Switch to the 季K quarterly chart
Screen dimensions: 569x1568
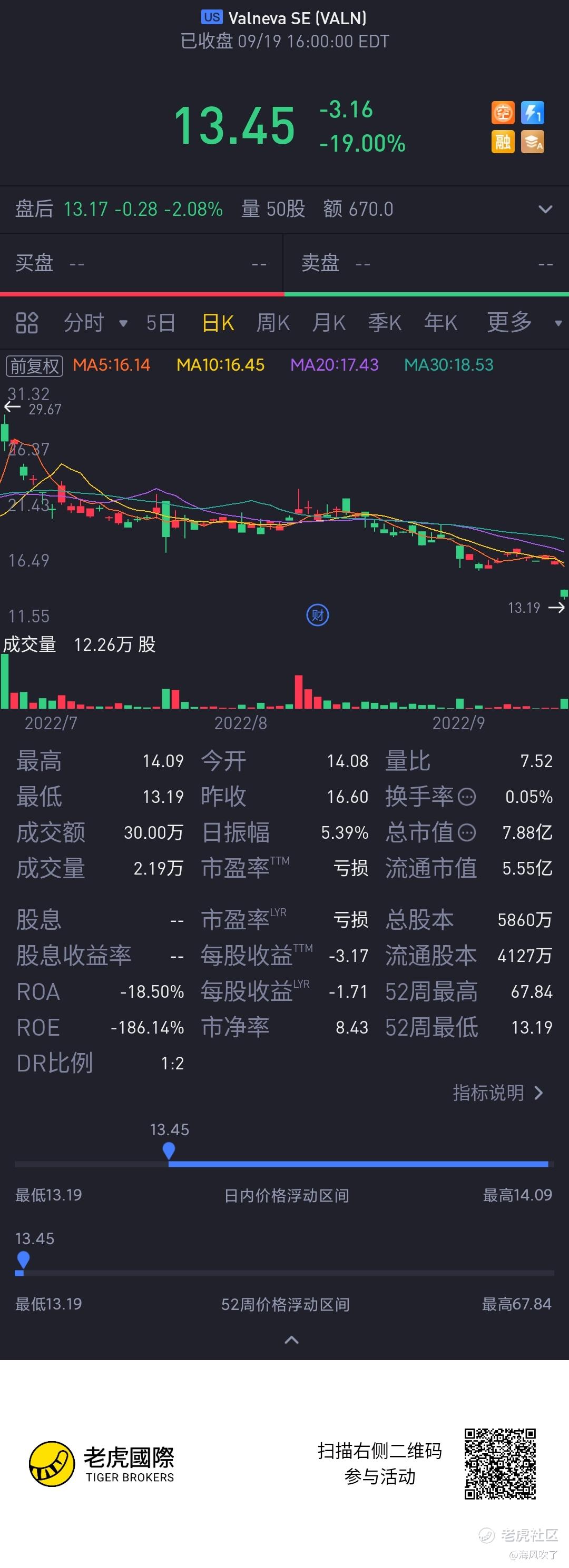coord(385,323)
